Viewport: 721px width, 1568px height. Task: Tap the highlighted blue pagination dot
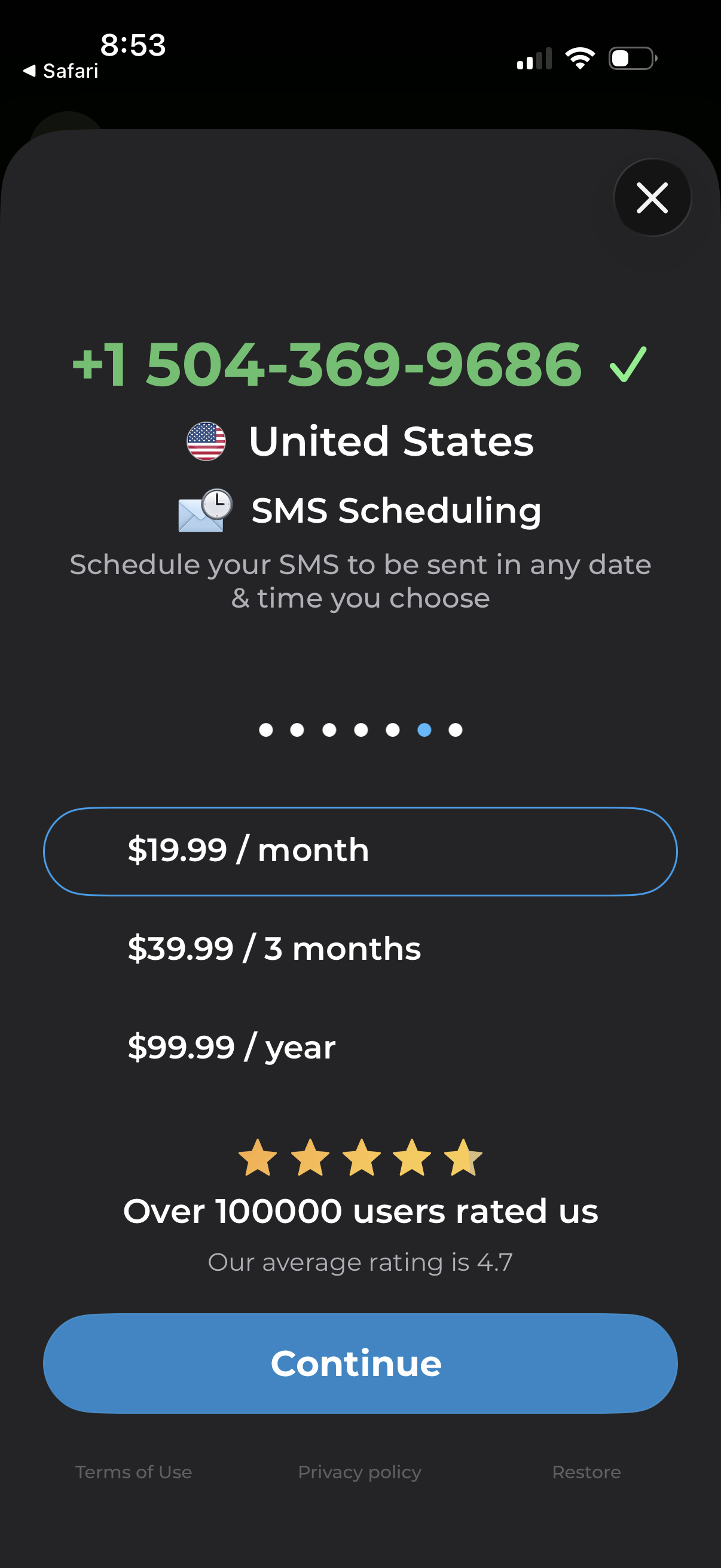423,730
